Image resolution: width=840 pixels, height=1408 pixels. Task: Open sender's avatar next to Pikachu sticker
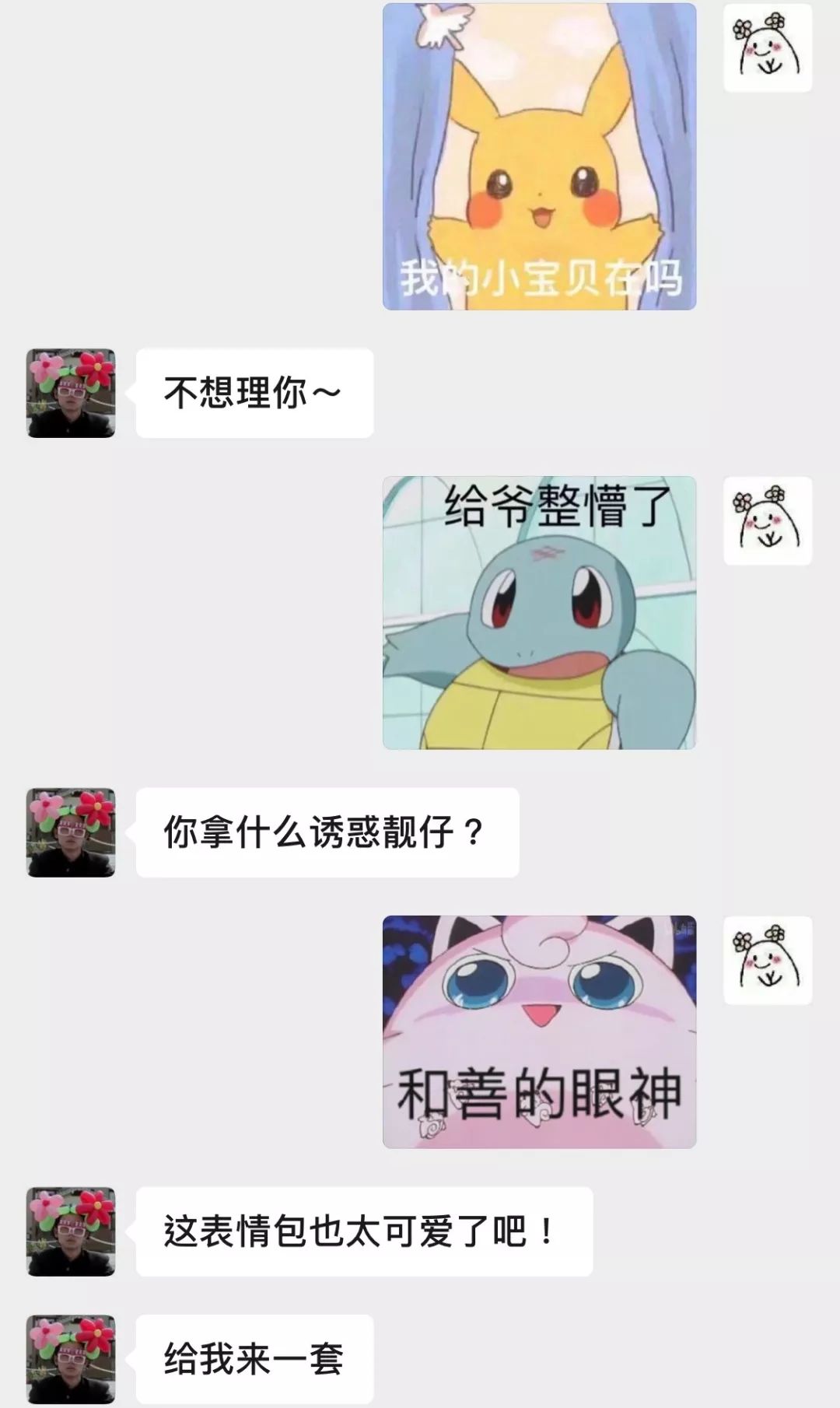point(768,48)
